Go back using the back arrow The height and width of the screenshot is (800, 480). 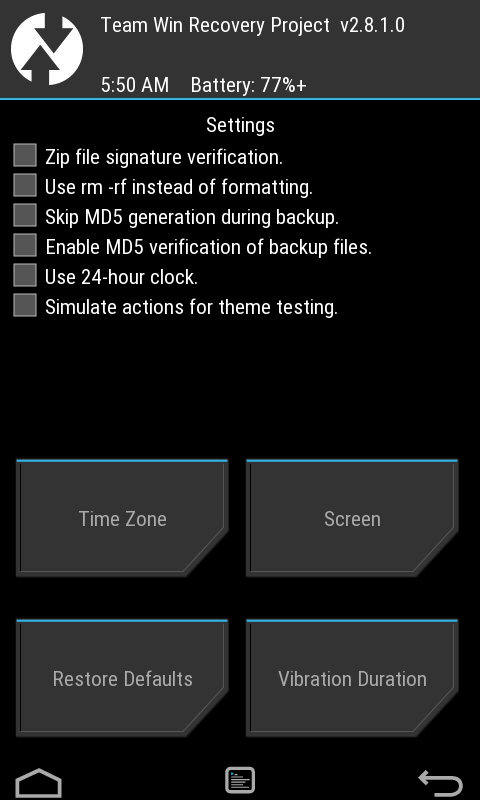(440, 782)
